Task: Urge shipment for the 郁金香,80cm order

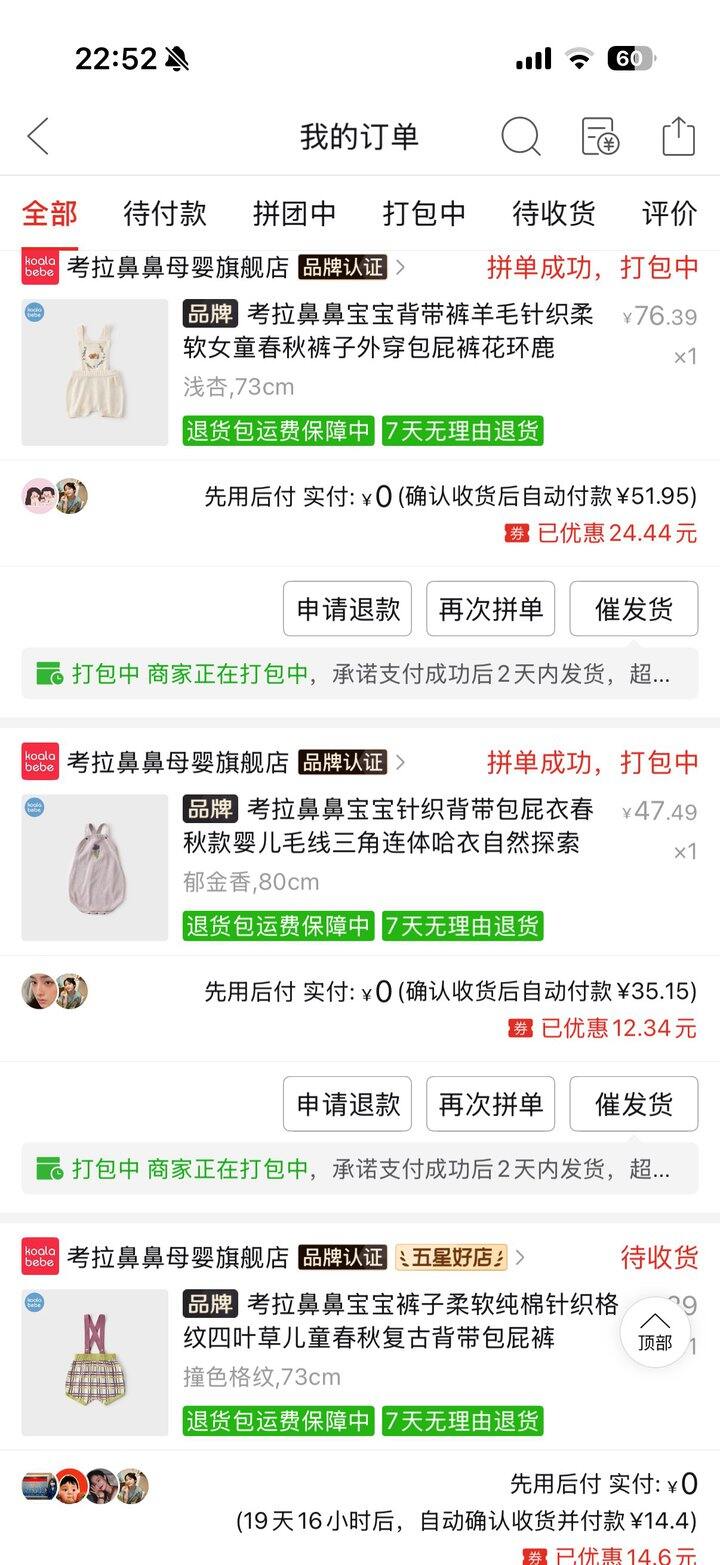Action: click(634, 1104)
